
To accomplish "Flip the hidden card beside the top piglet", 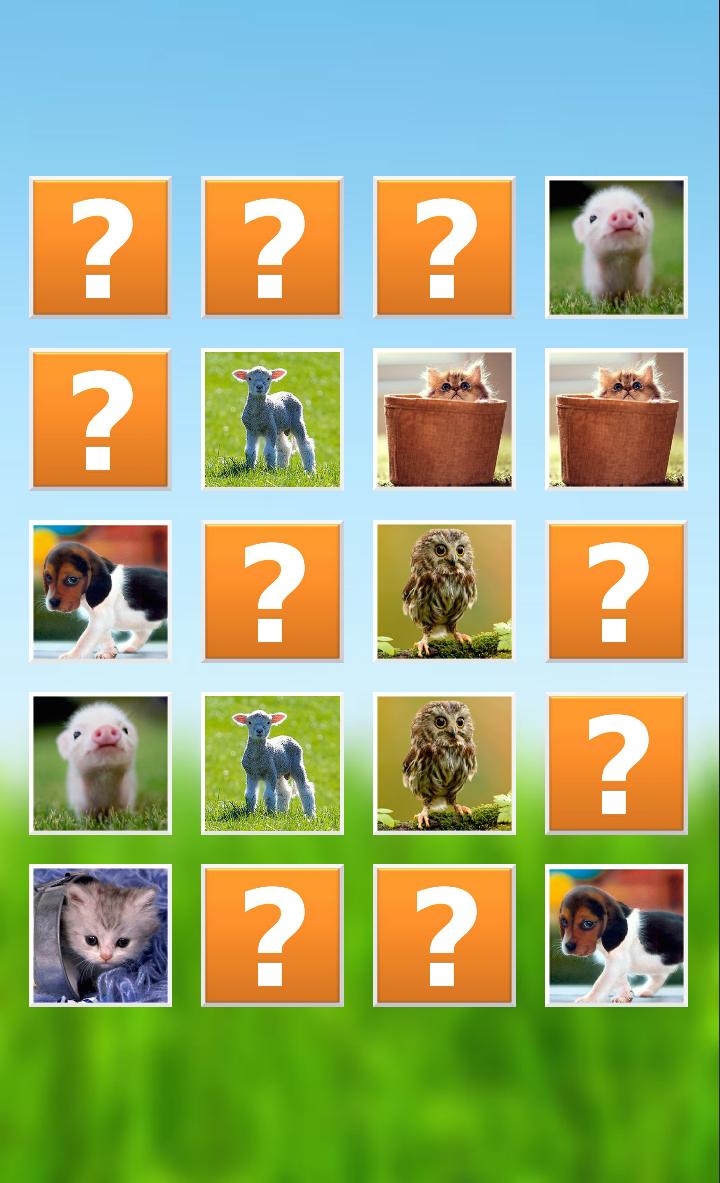I will point(443,246).
